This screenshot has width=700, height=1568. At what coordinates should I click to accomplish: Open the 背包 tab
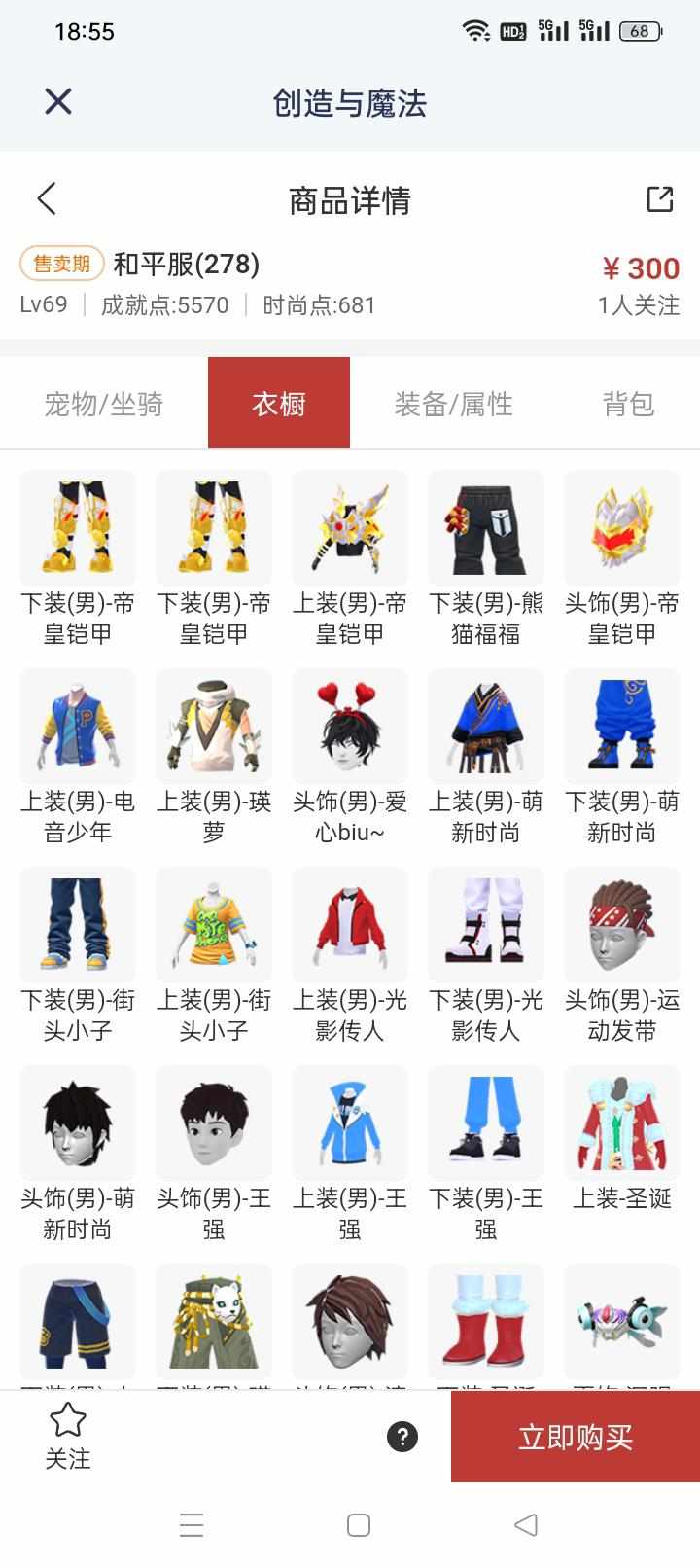[x=628, y=404]
